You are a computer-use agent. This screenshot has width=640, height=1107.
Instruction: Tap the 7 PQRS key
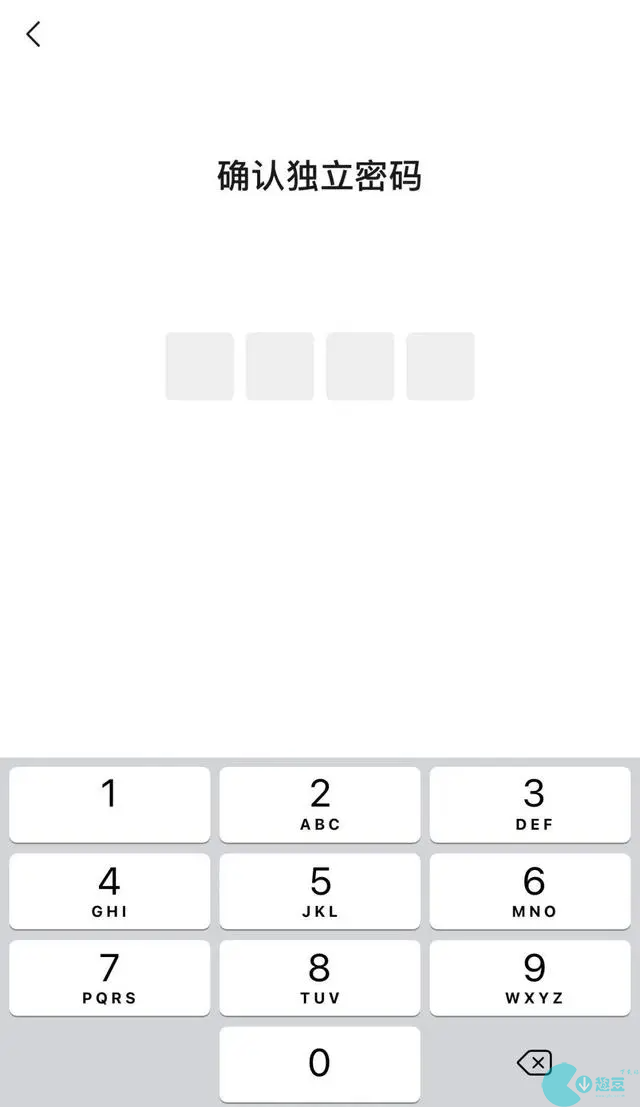[109, 978]
